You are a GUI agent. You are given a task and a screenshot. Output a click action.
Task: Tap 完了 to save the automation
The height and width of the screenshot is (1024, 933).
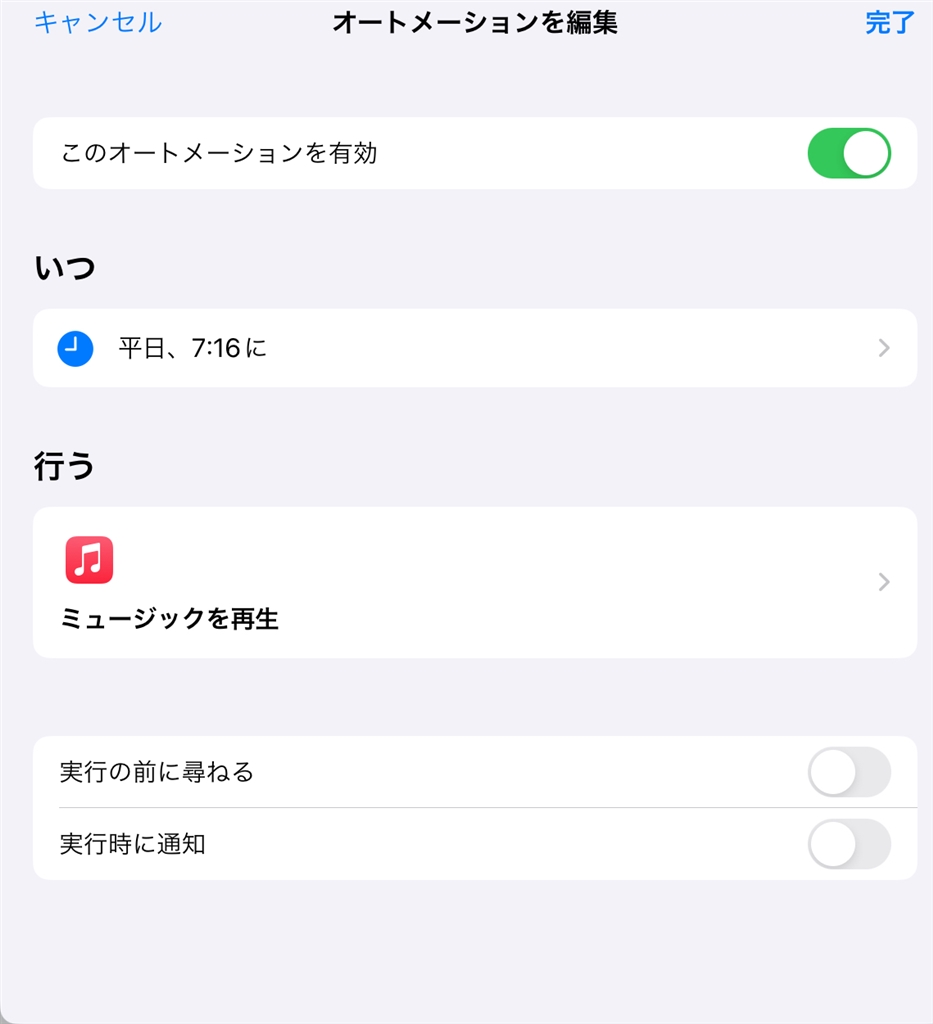click(890, 23)
